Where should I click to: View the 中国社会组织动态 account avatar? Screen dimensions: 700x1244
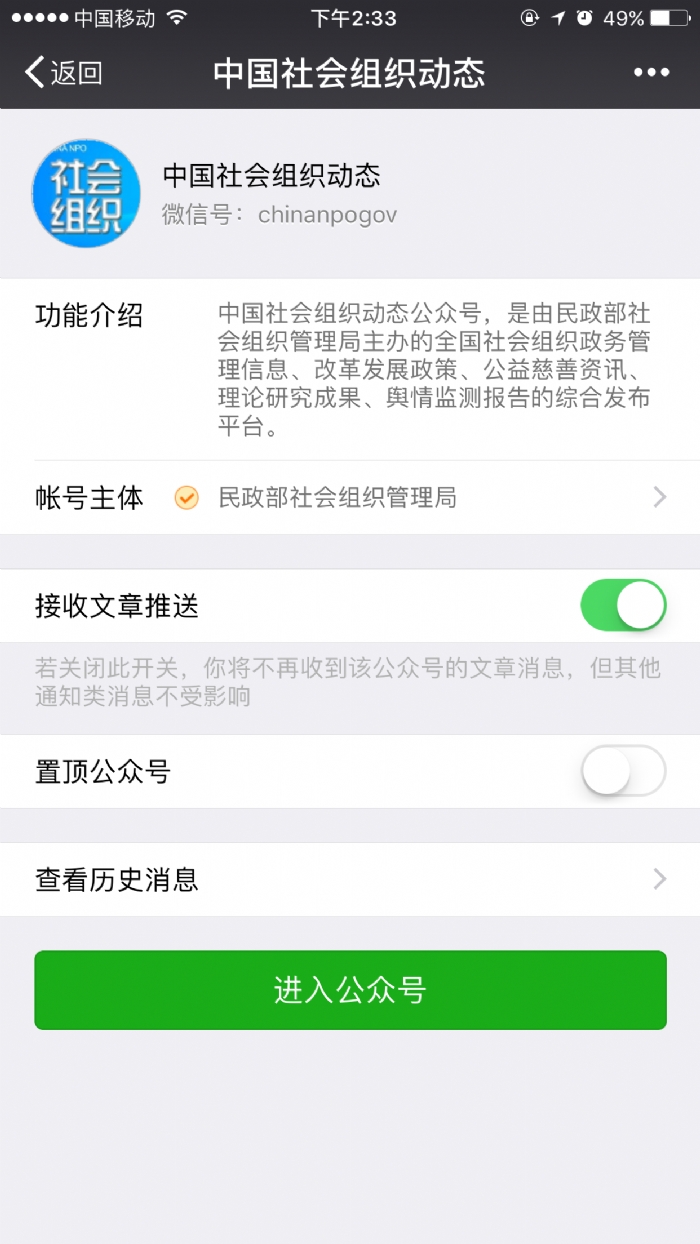[x=85, y=193]
